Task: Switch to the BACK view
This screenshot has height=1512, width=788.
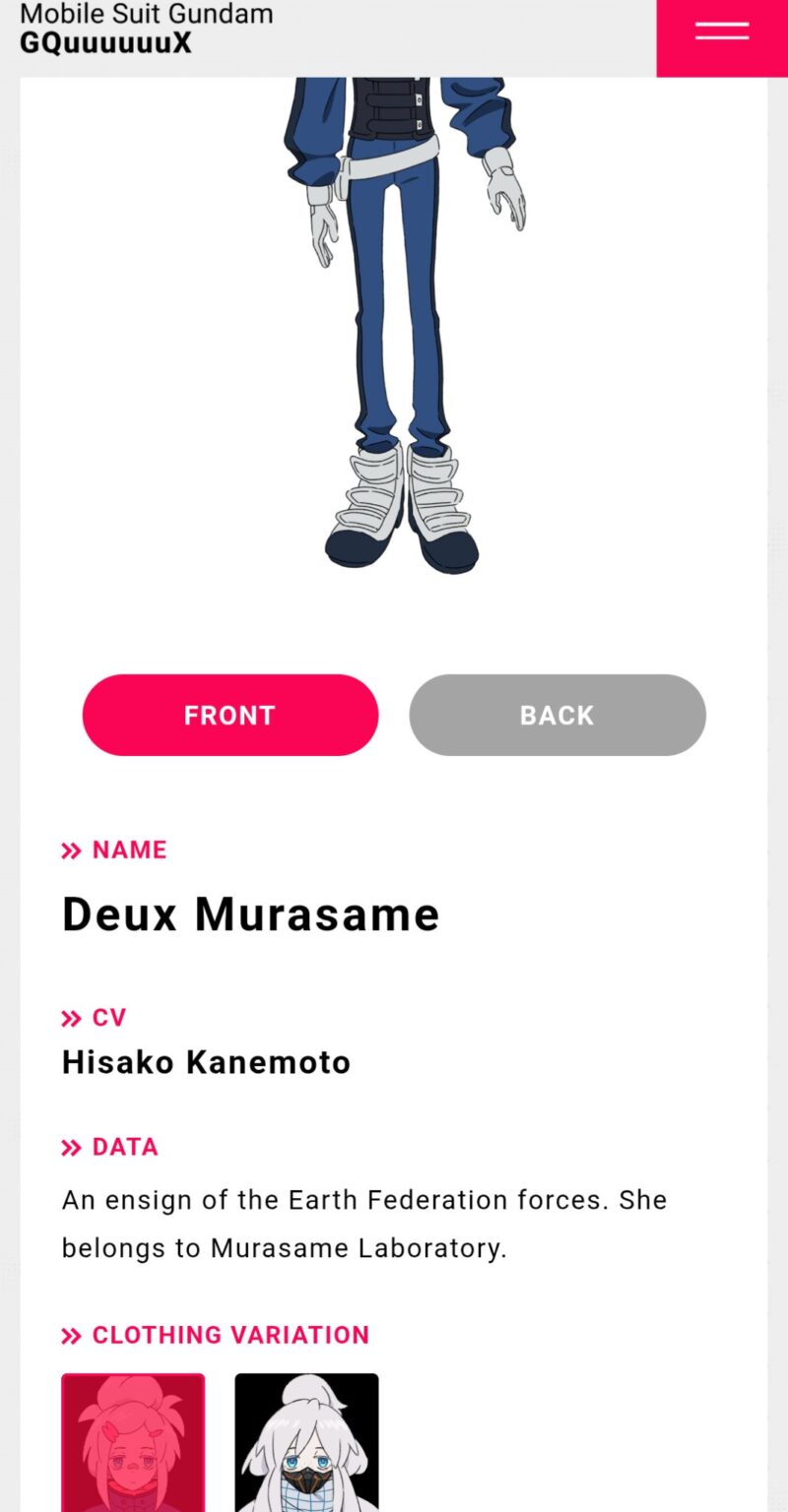Action: point(558,715)
